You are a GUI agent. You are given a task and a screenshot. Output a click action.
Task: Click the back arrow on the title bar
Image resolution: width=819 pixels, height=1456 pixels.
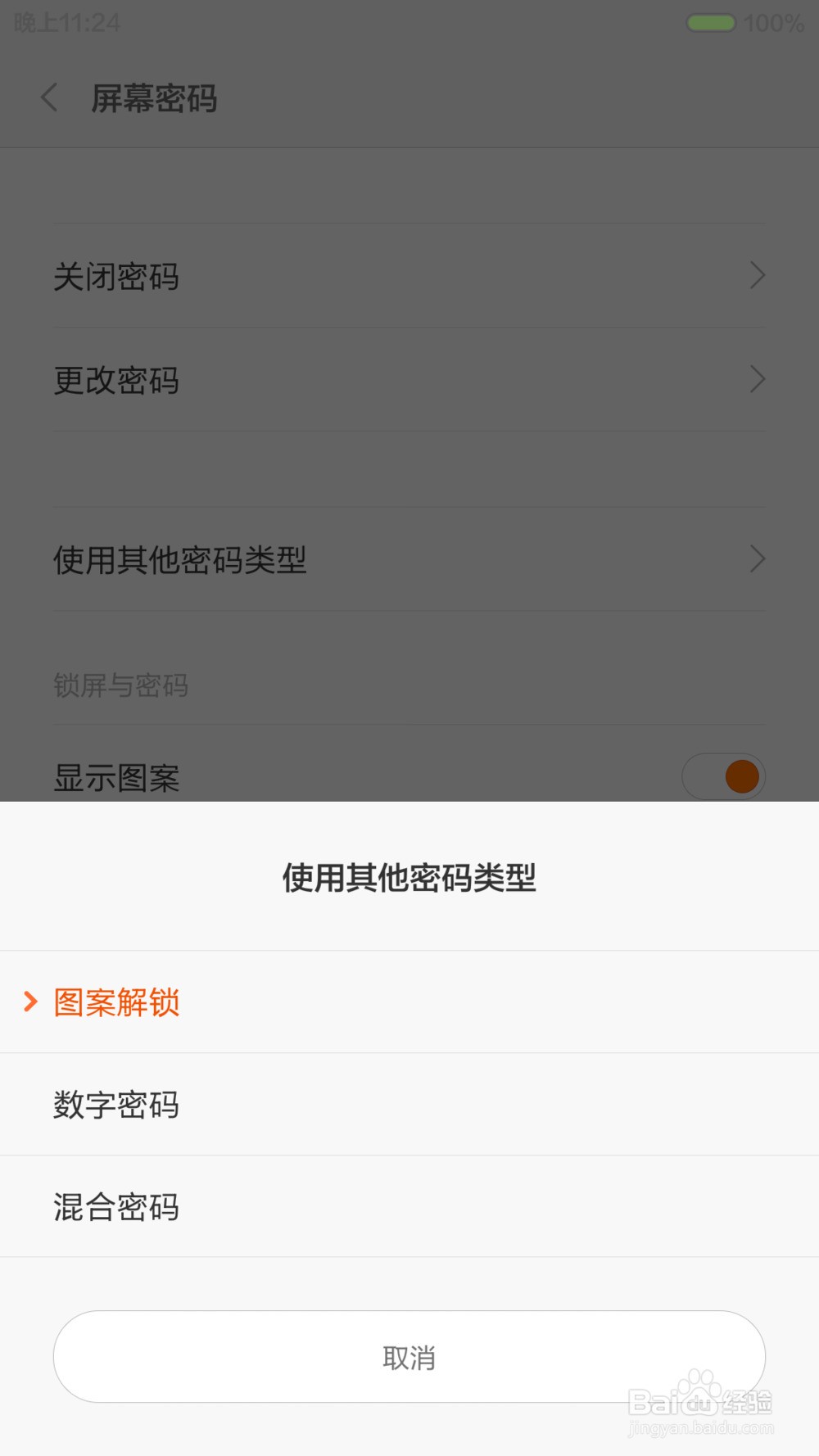[48, 97]
